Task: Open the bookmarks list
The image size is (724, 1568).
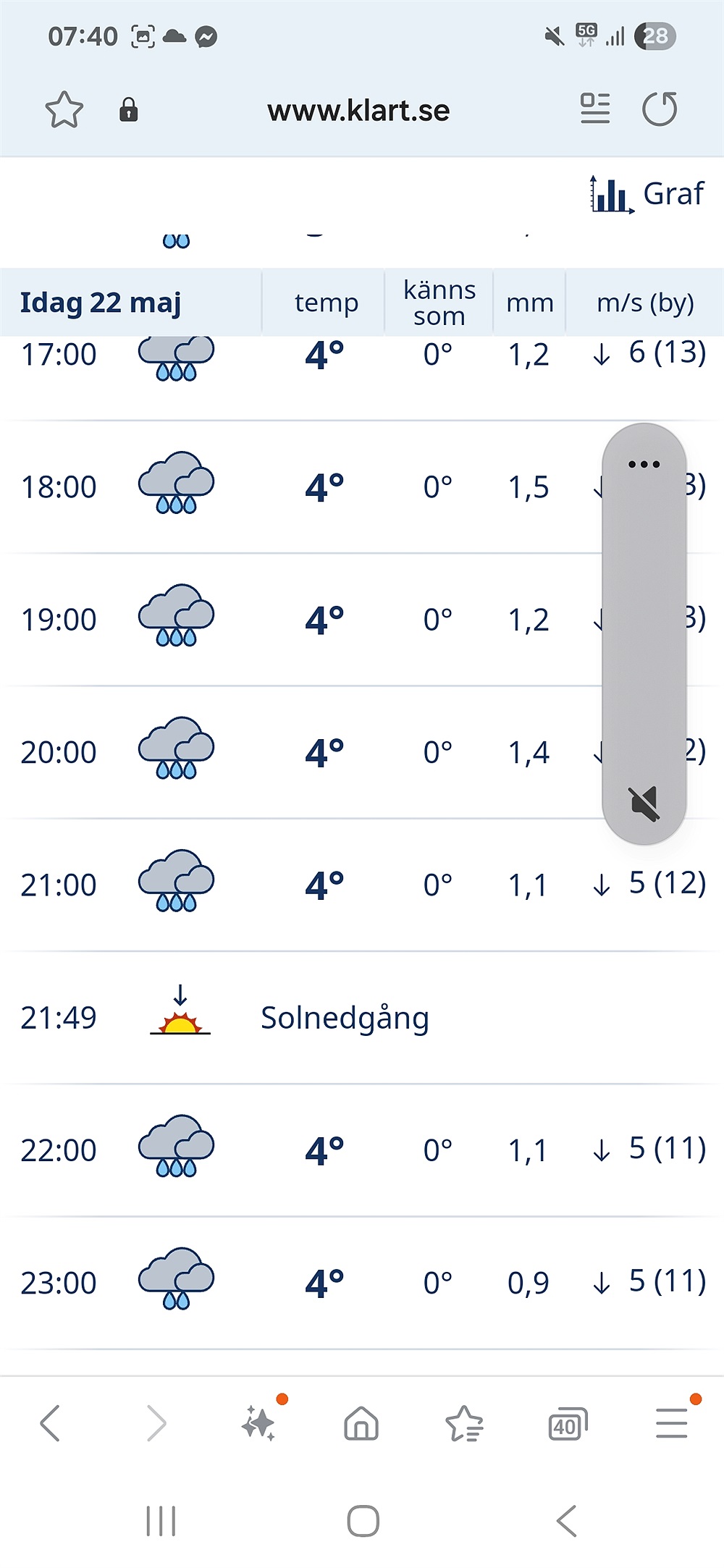Action: [464, 1424]
